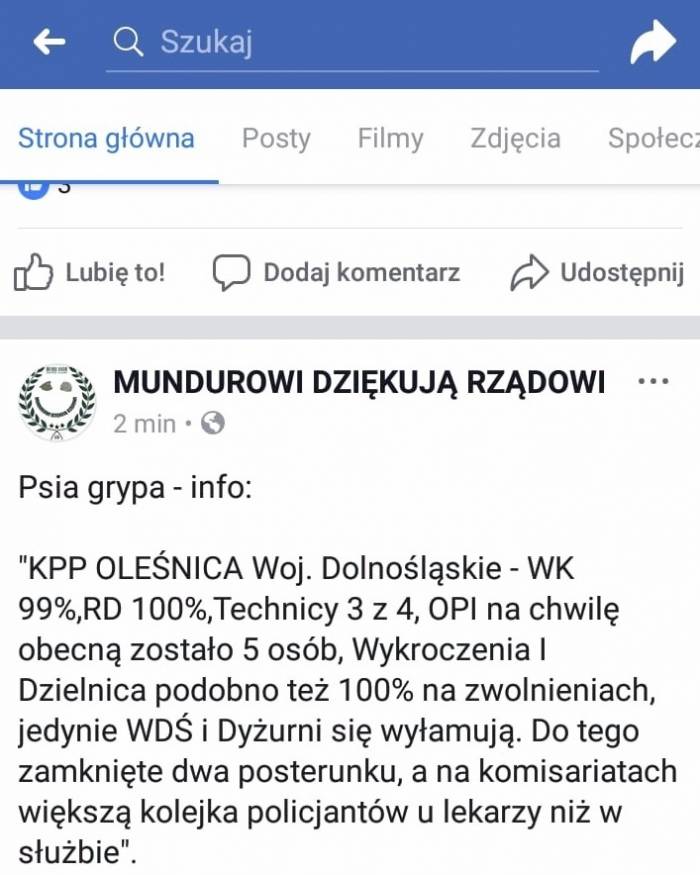
Task: Switch to the Filmy tab
Action: coord(390,138)
